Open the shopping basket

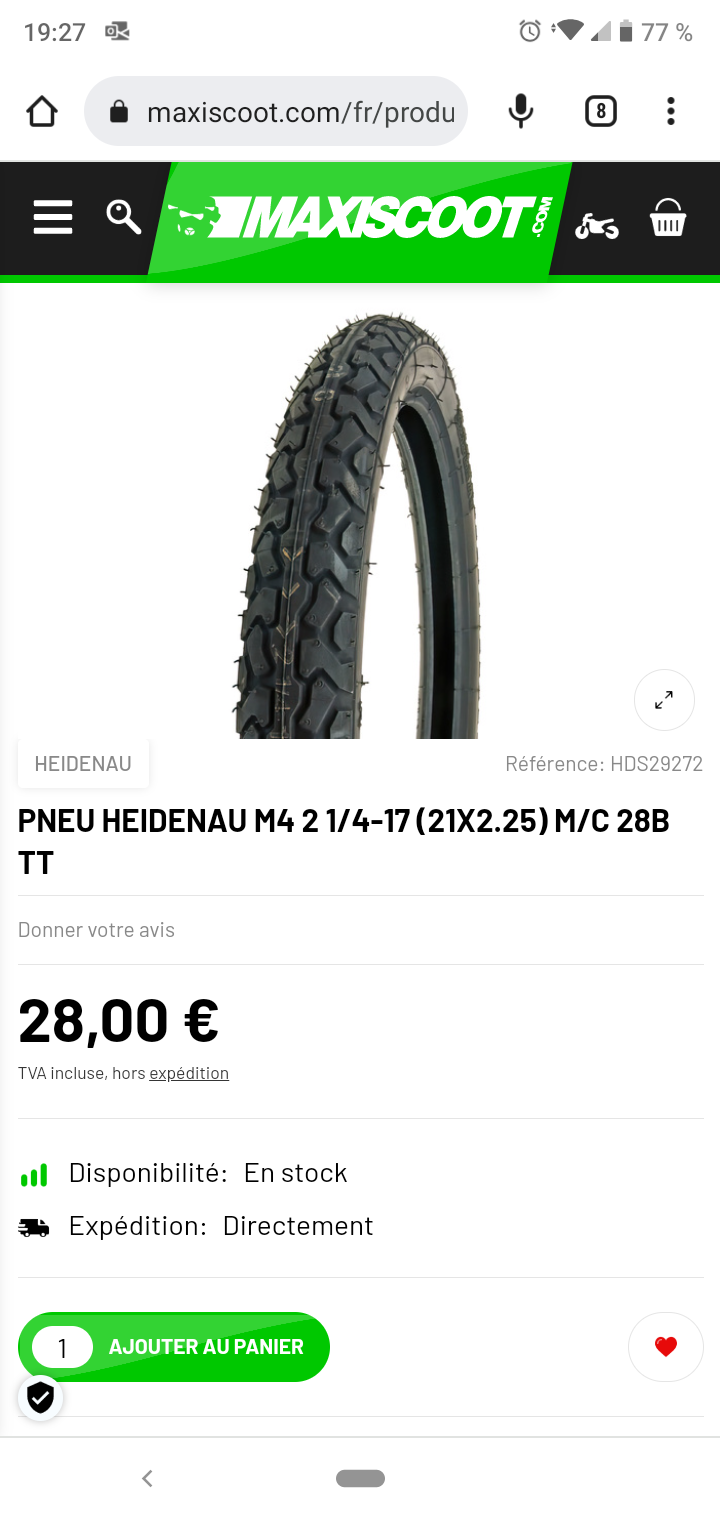pyautogui.click(x=668, y=217)
